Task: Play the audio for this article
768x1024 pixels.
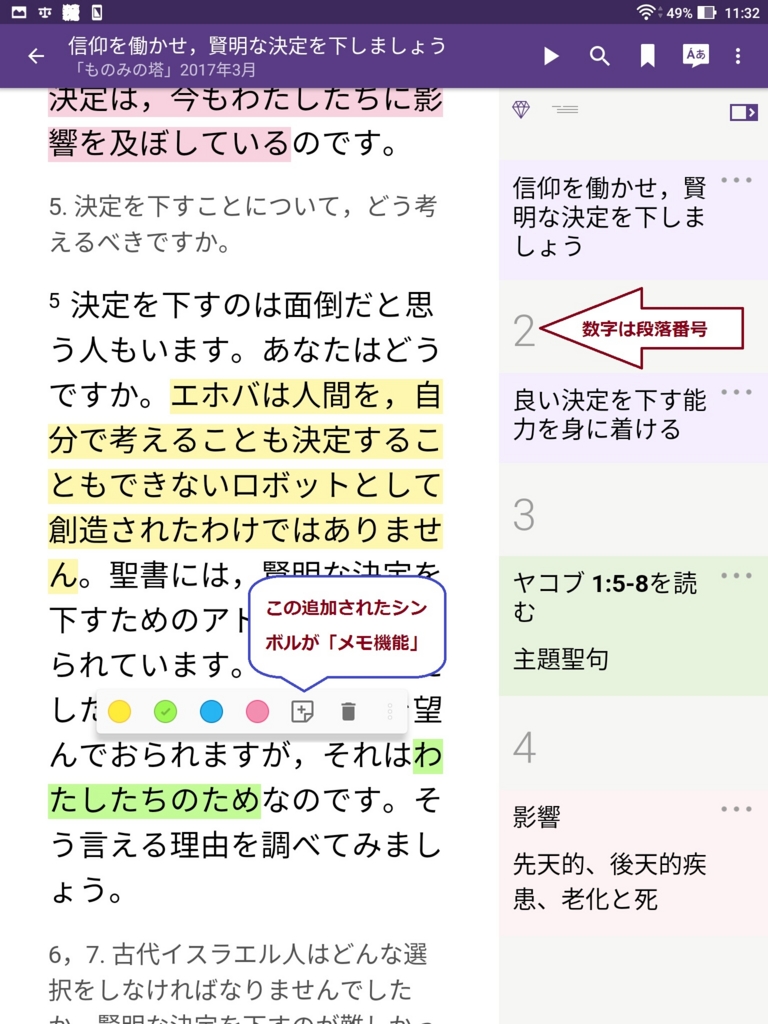Action: pyautogui.click(x=551, y=56)
